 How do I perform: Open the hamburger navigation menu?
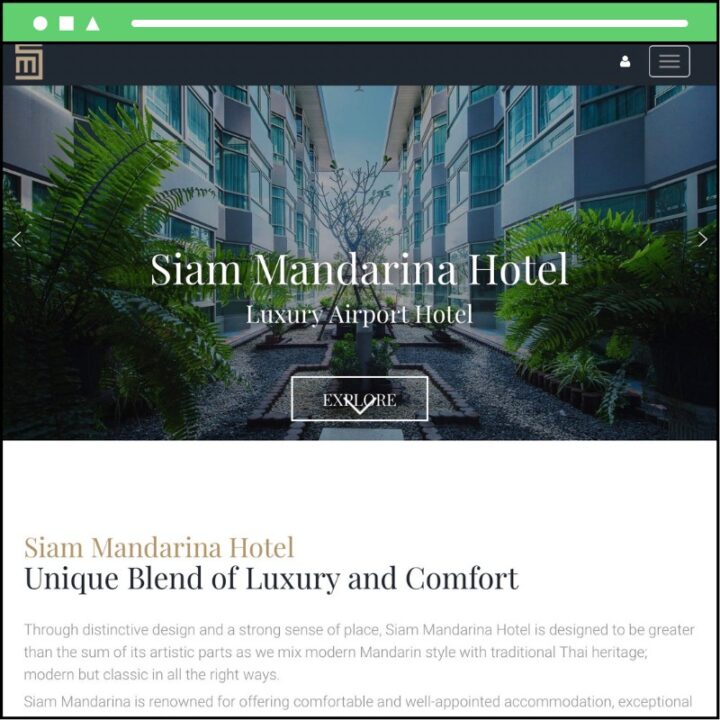point(669,62)
